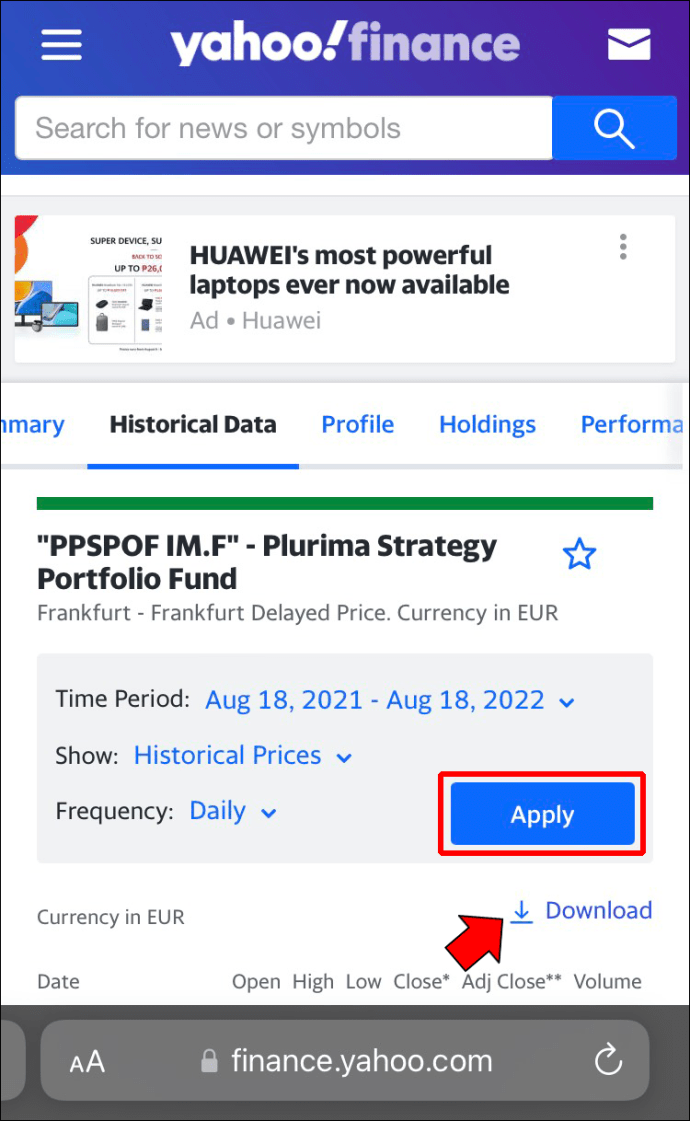Image resolution: width=690 pixels, height=1121 pixels.
Task: Download the historical data
Action: point(581,911)
